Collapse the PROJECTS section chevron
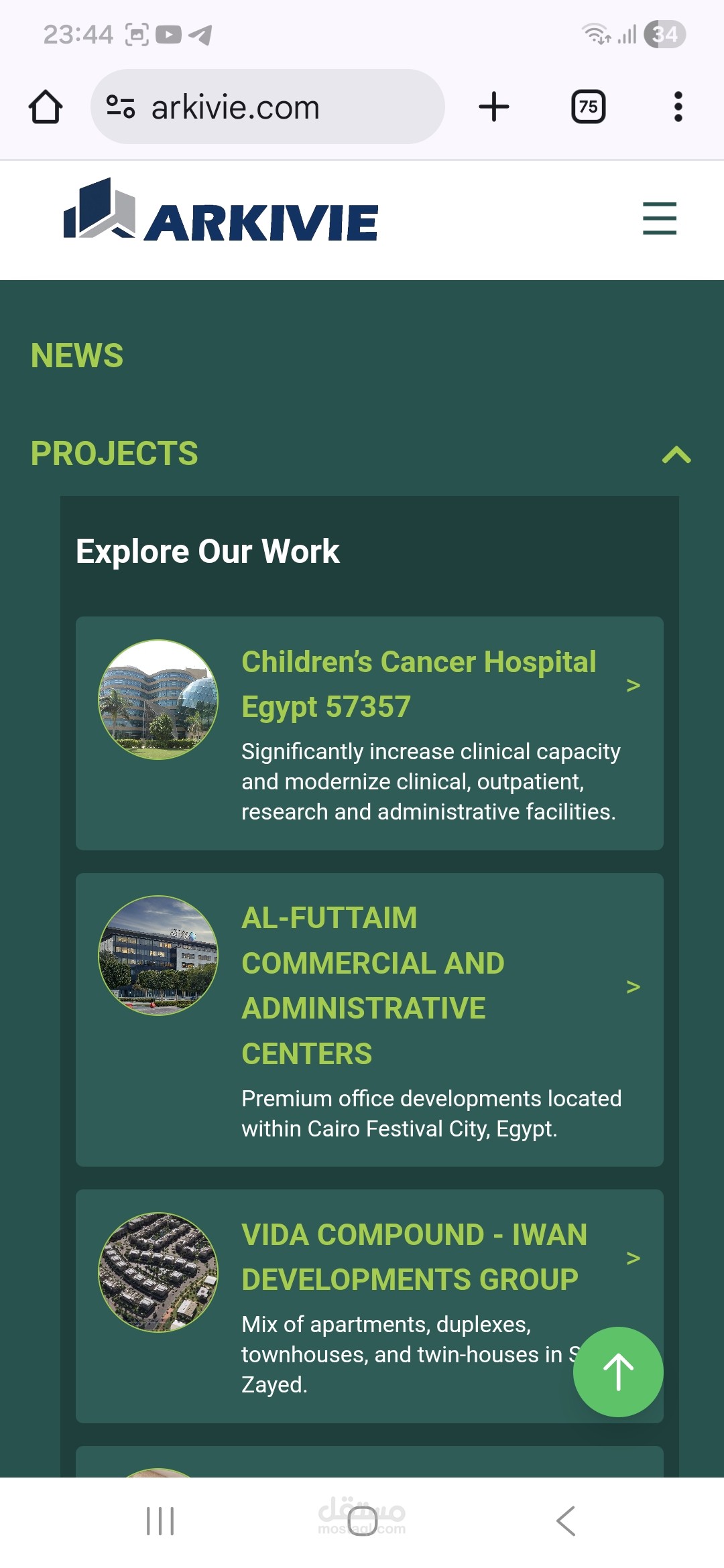Viewport: 724px width, 1568px height. [676, 454]
